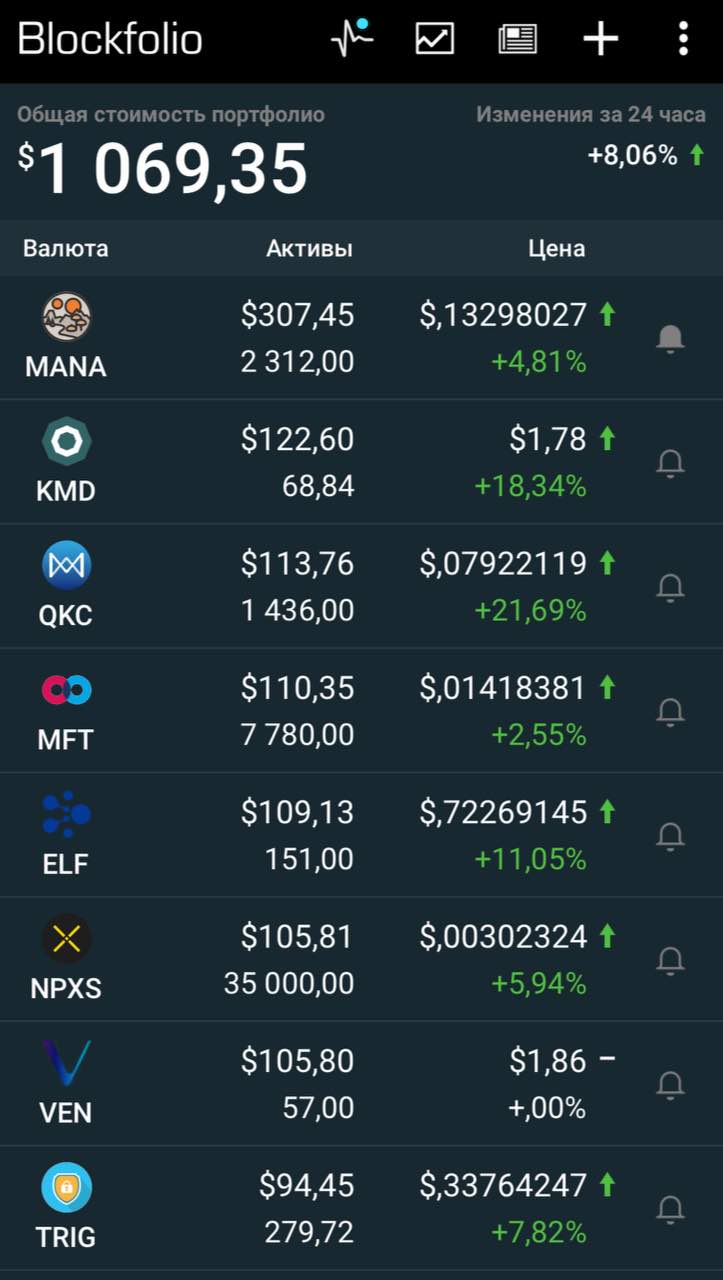Select the ELF coin entry
The width and height of the screenshot is (723, 1280).
(x=361, y=835)
